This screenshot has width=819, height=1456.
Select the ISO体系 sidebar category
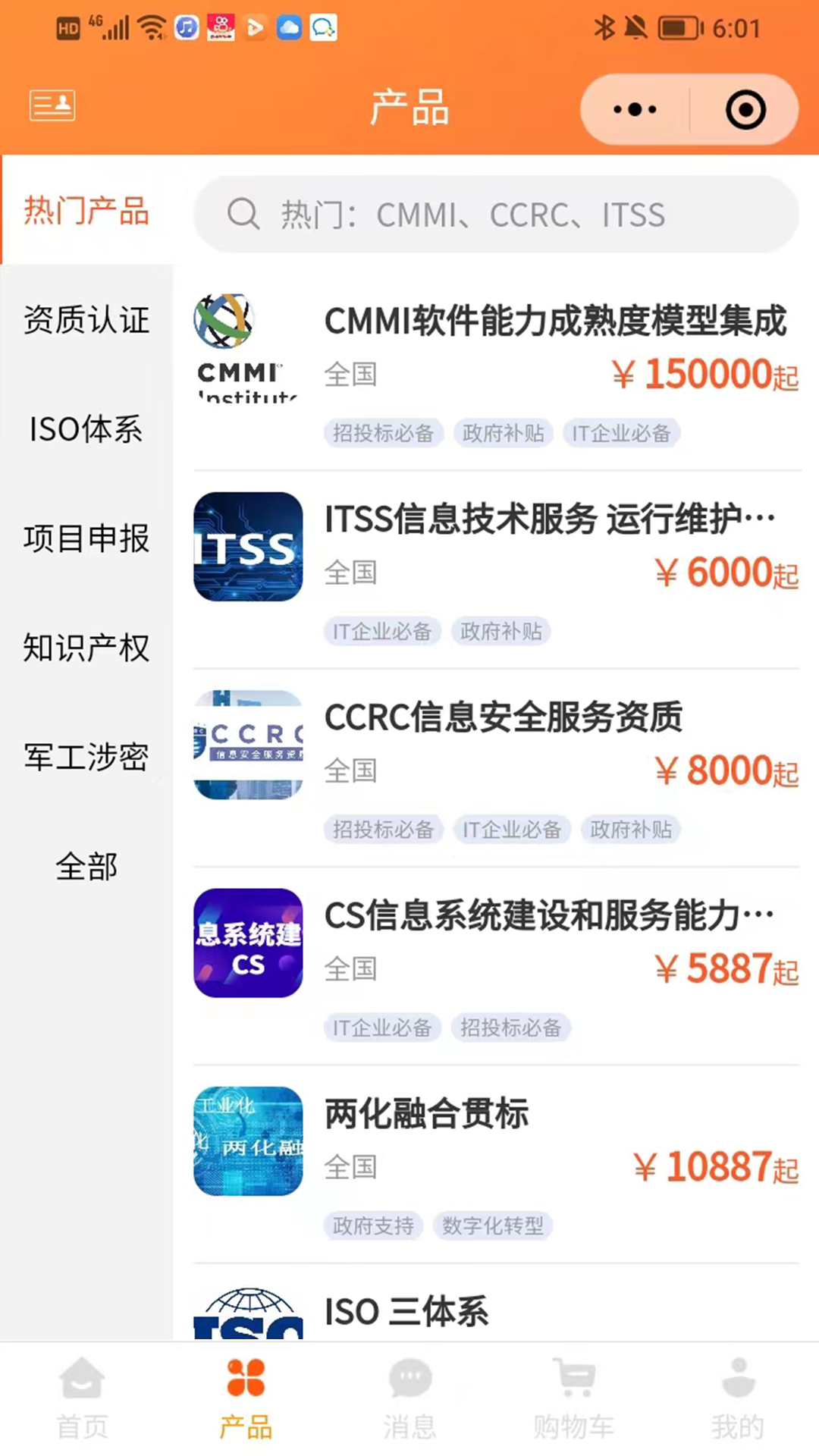click(x=86, y=430)
